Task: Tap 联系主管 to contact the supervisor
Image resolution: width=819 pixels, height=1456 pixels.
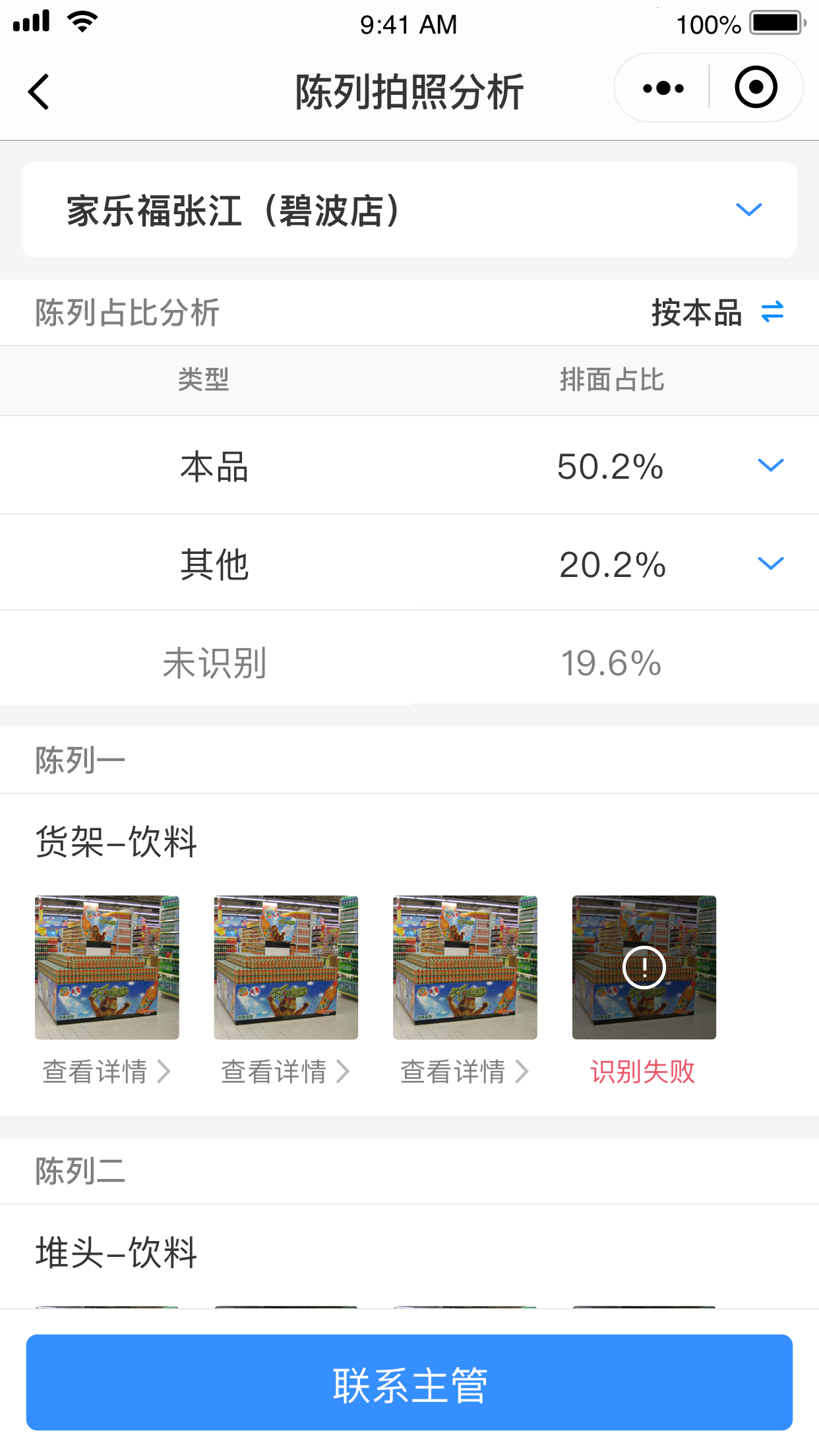Action: click(409, 1382)
